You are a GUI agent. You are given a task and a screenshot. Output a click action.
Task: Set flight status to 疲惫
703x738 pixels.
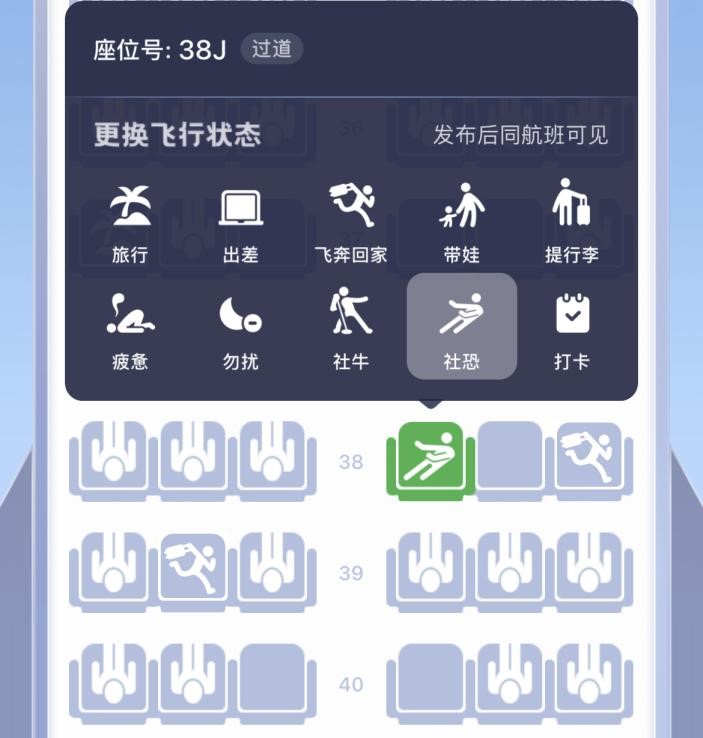pos(130,327)
